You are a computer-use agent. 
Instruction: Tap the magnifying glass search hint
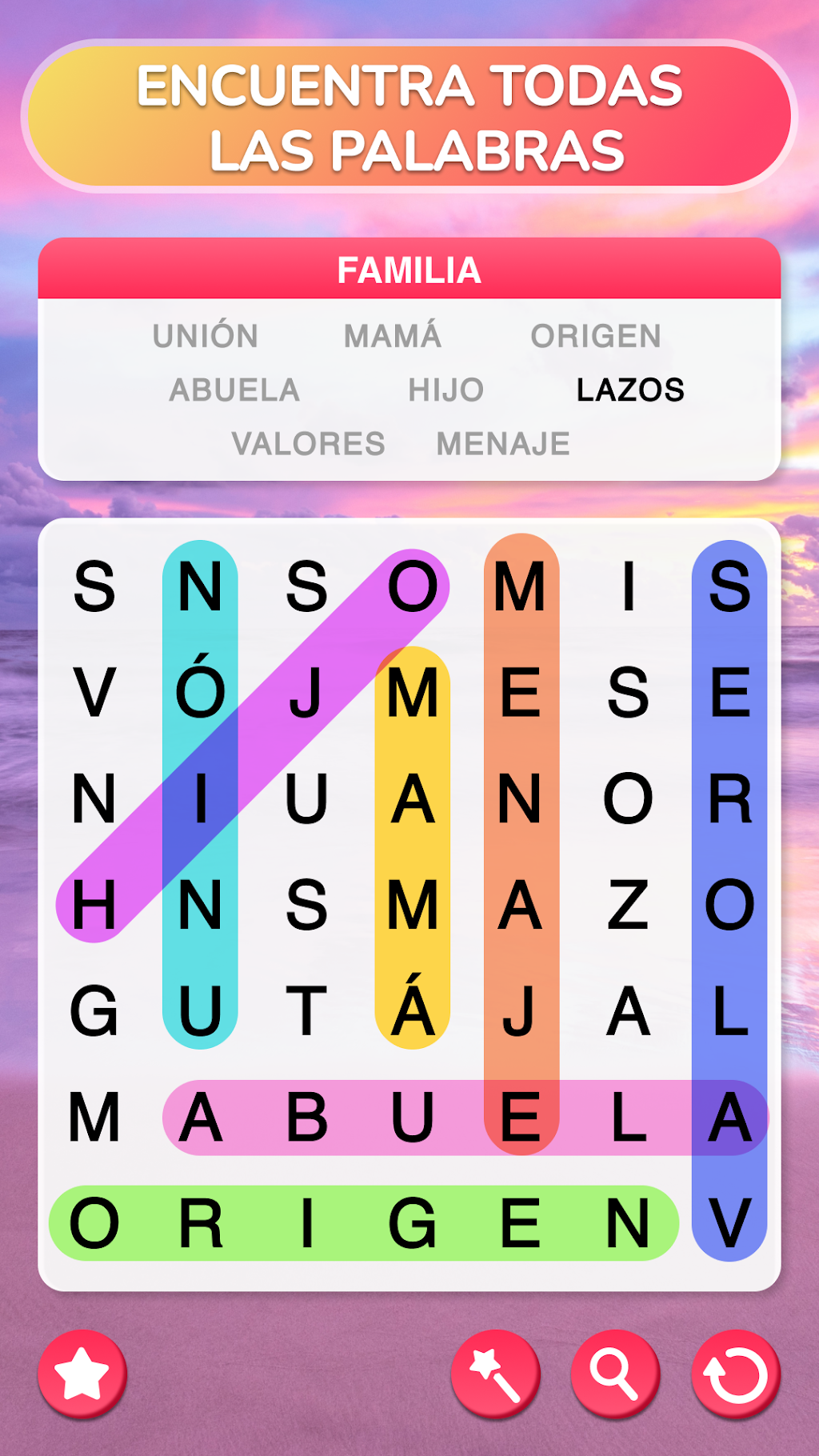615,1374
